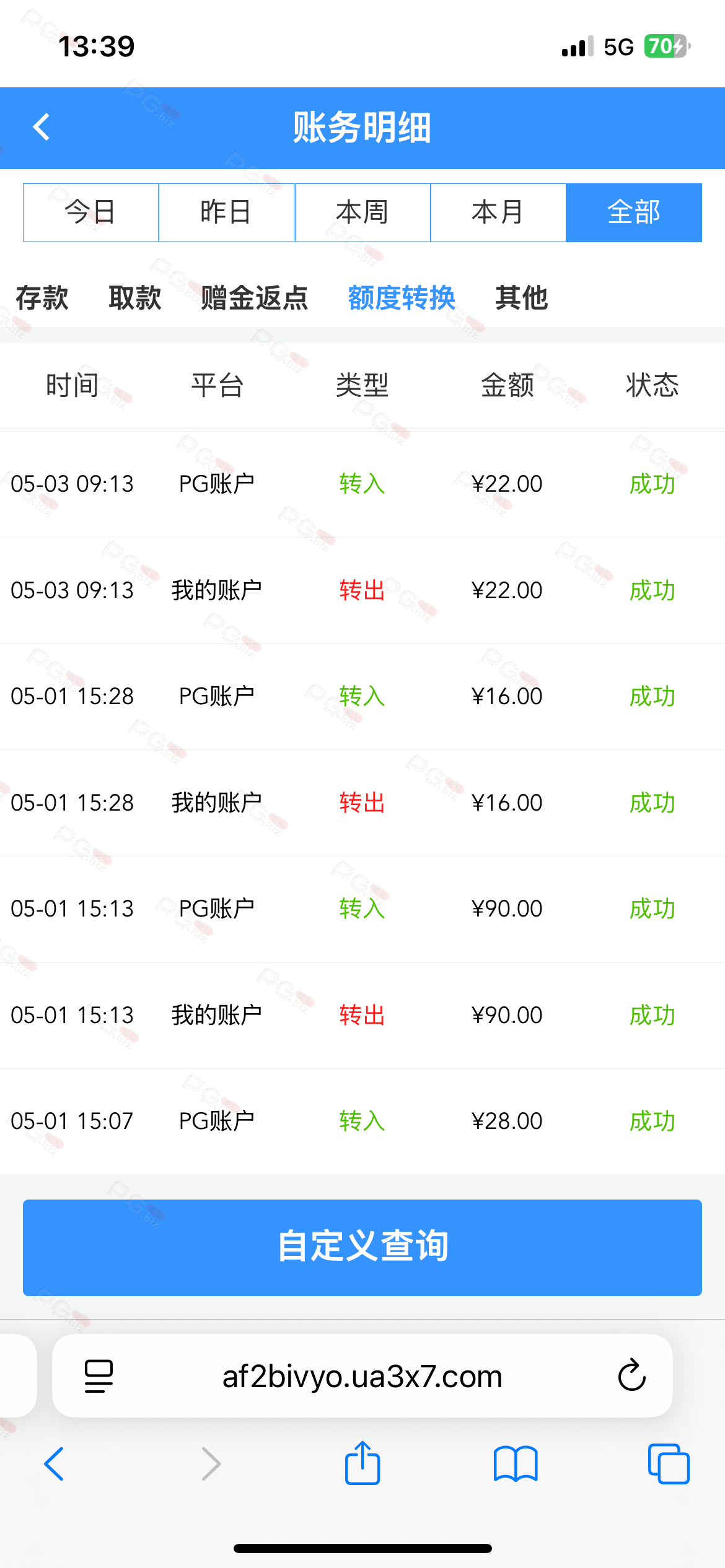Switch to the 本月 filter
725x1568 pixels.
click(498, 212)
